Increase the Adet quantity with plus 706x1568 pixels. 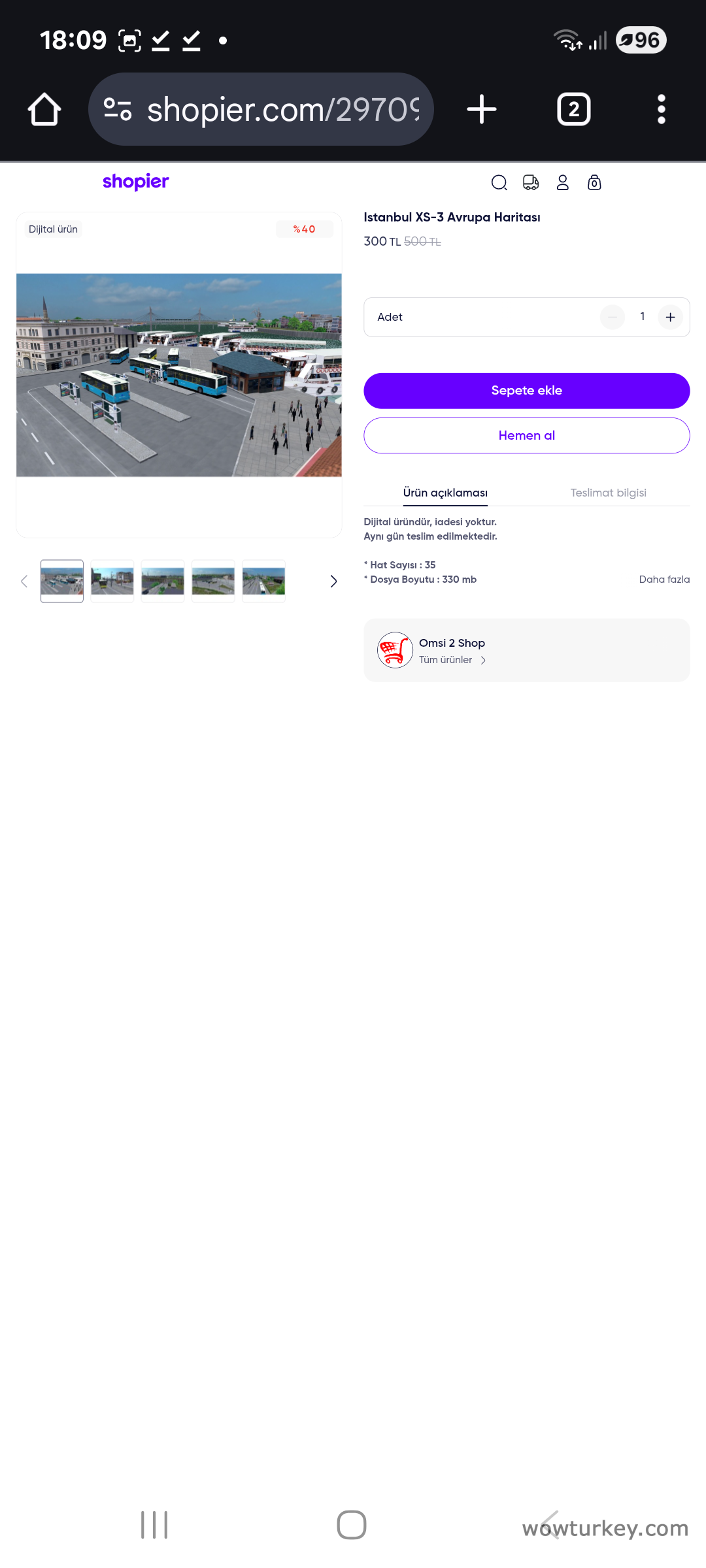[x=670, y=318]
